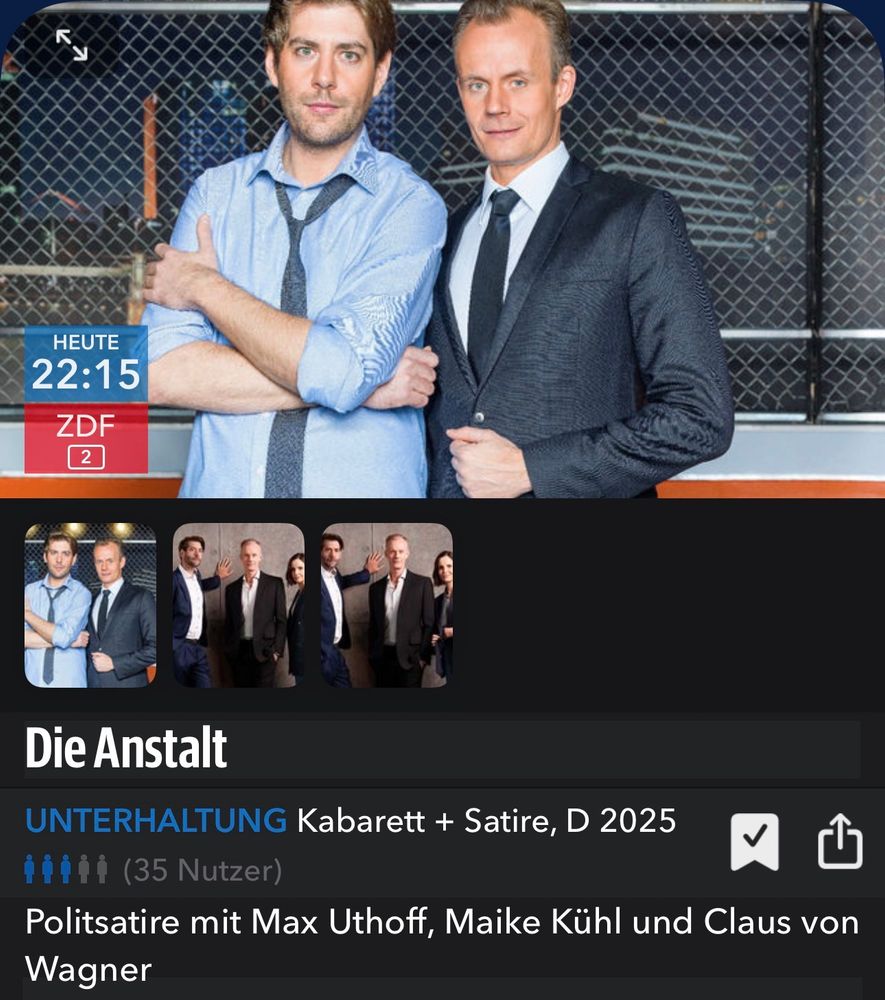The height and width of the screenshot is (1000, 885).
Task: Open the second episode thumbnail
Action: [x=240, y=605]
